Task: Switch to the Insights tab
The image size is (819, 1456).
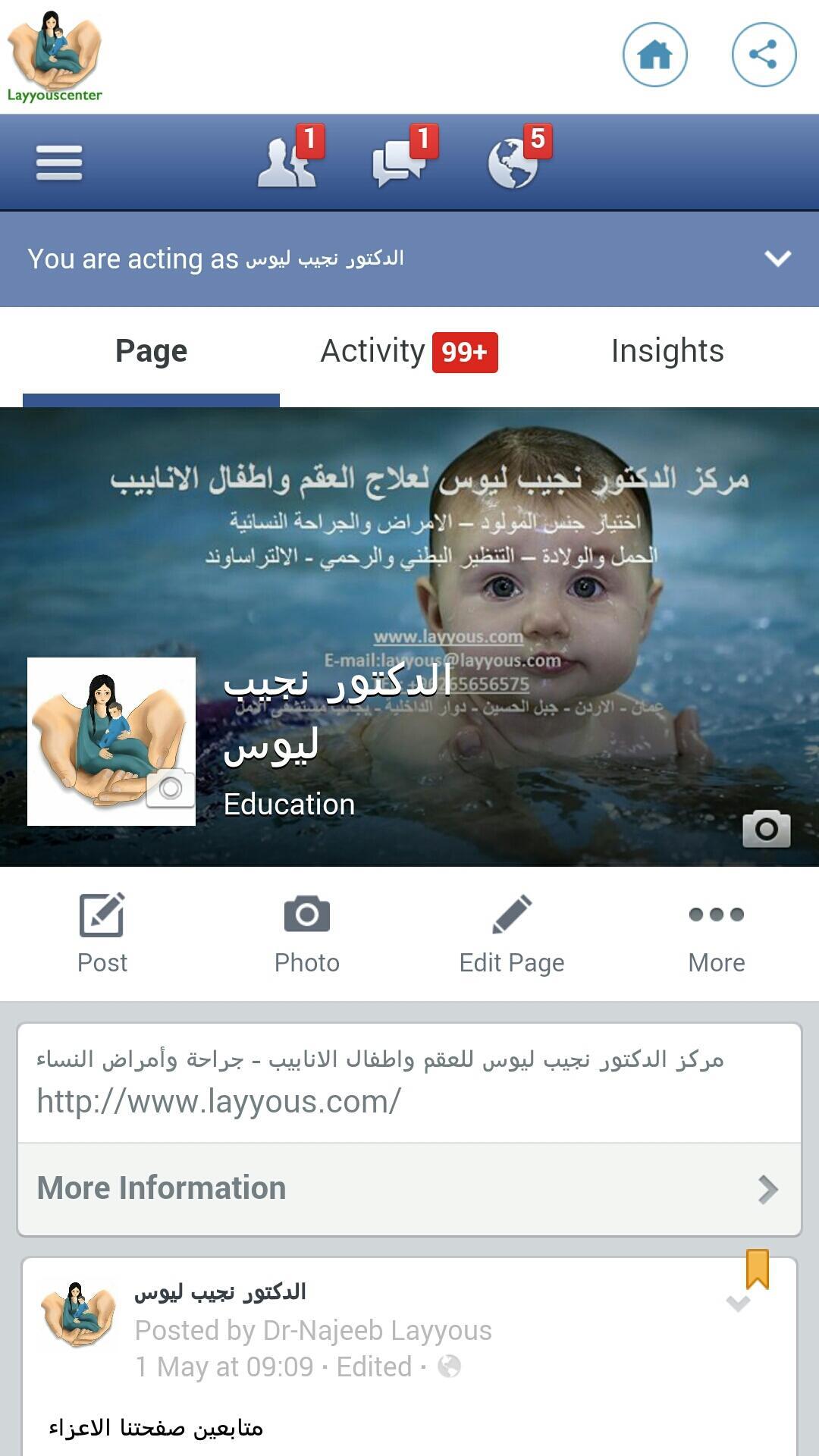Action: tap(667, 351)
